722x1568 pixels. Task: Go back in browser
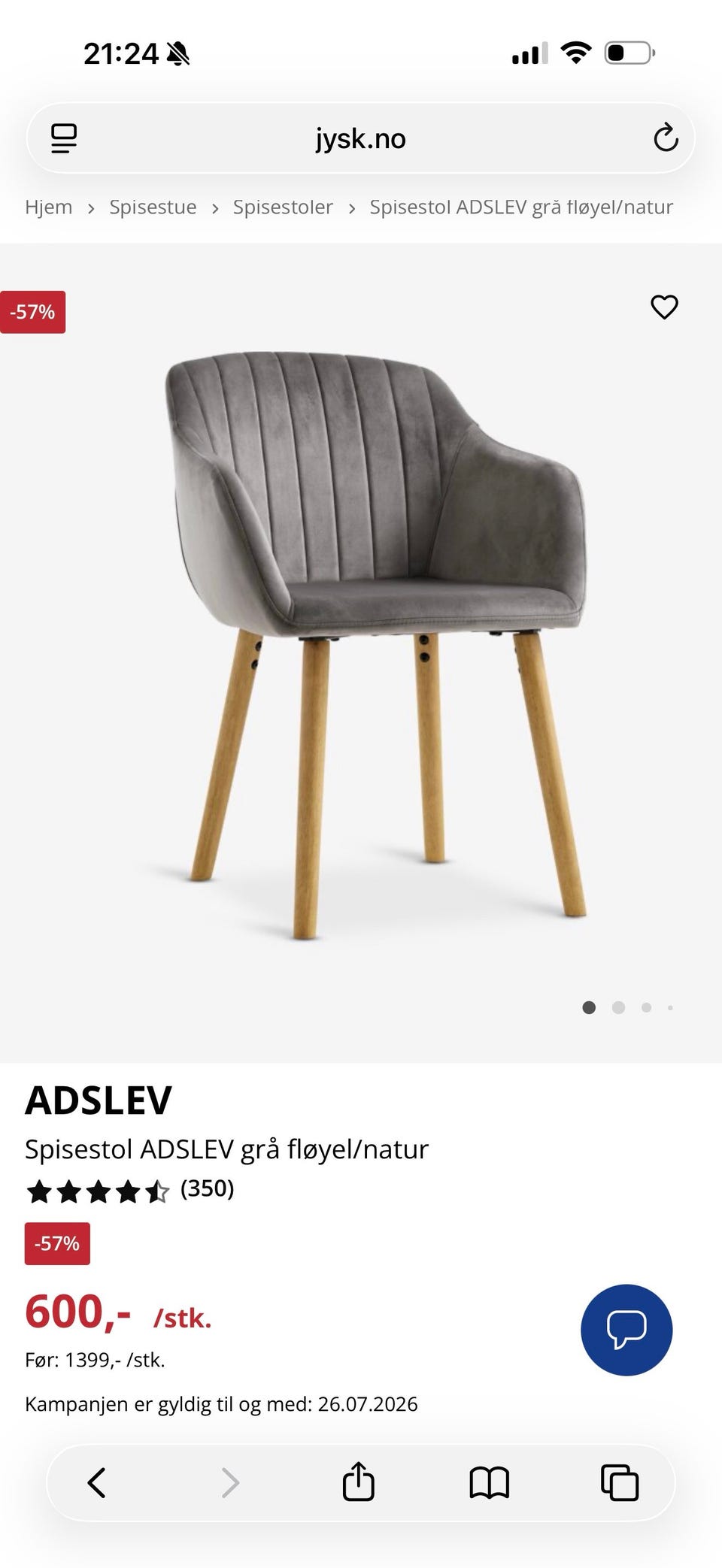point(96,1483)
